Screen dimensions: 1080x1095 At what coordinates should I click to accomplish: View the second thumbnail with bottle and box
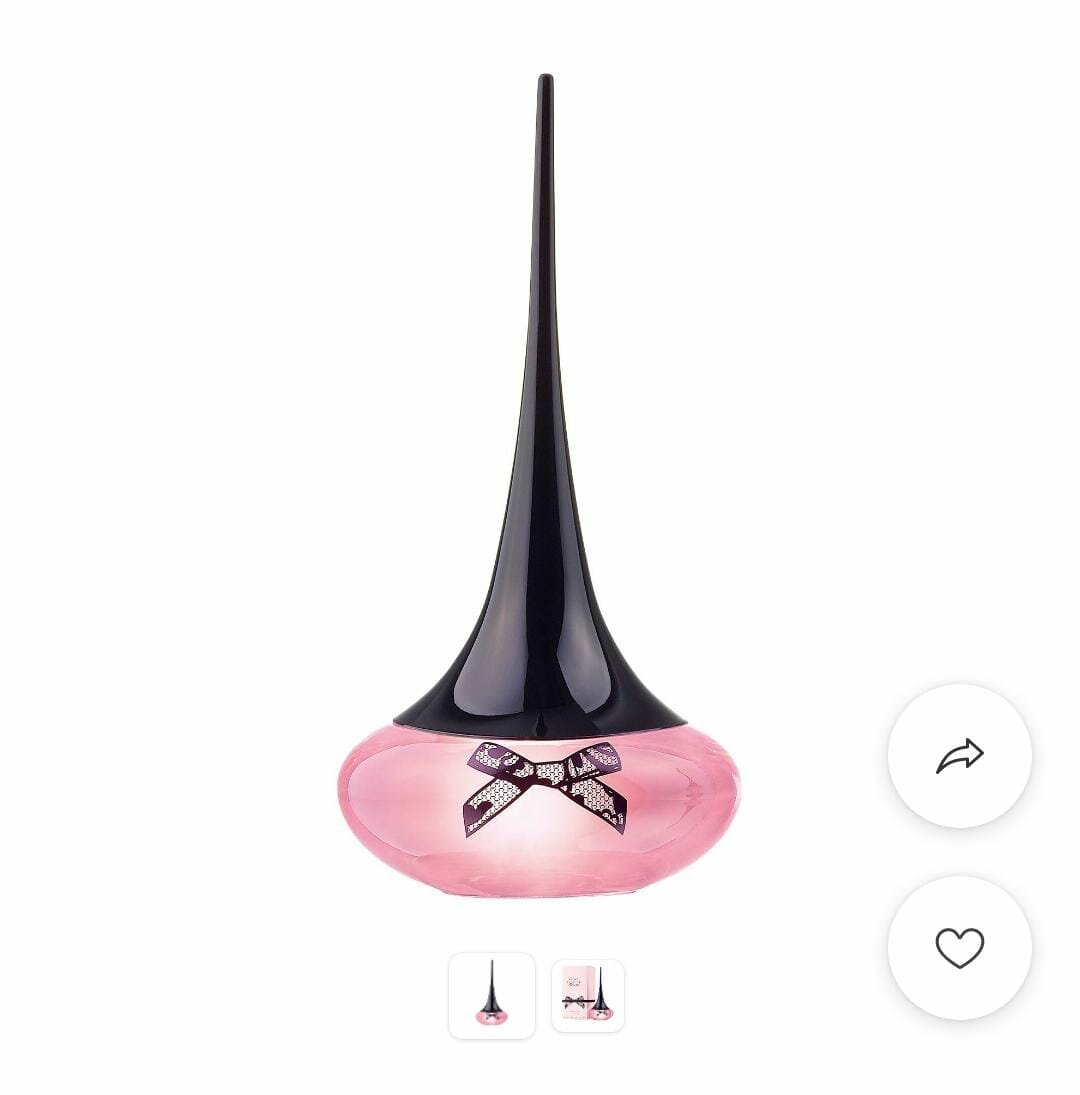[588, 995]
